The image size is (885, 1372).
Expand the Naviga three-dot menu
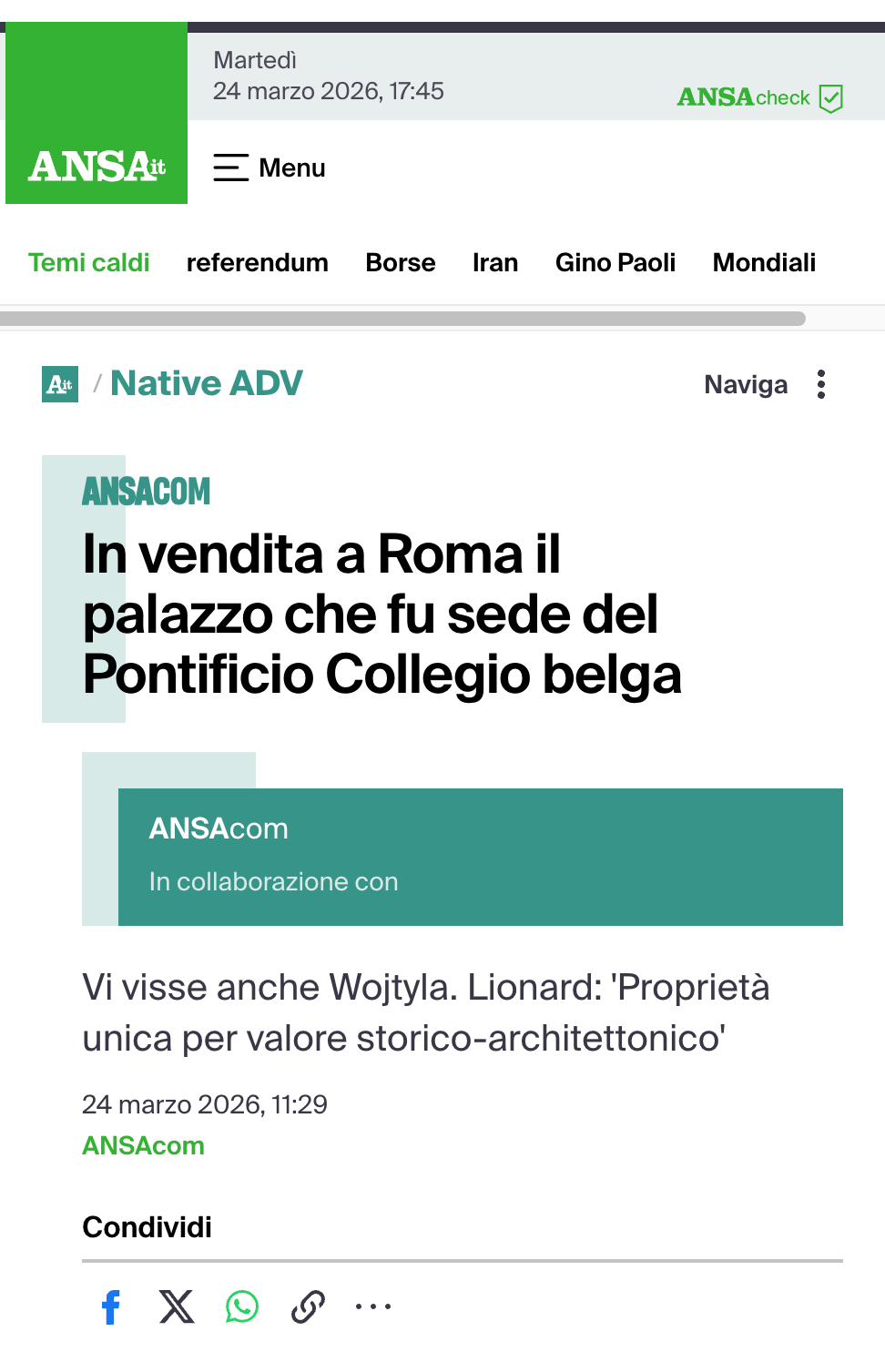[x=820, y=384]
